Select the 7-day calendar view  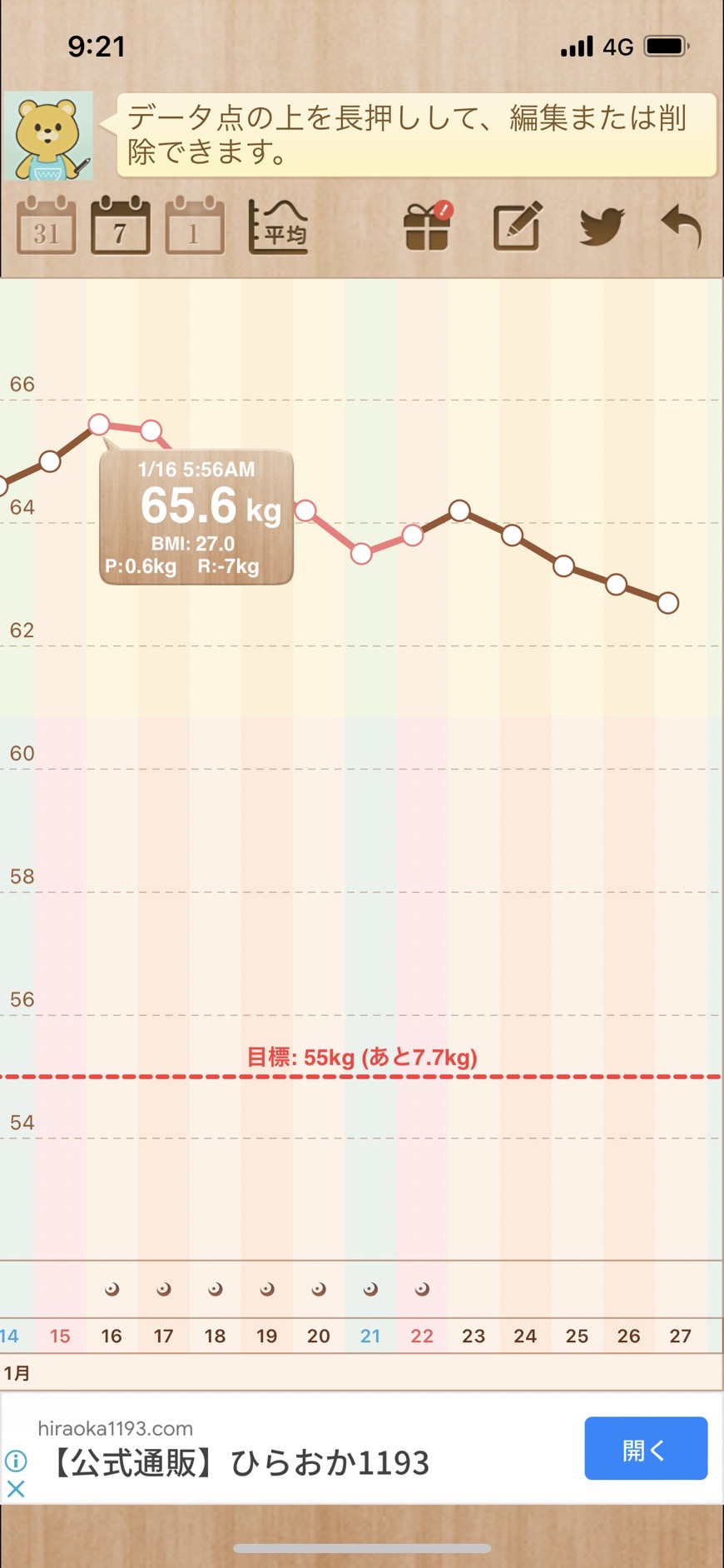click(x=121, y=226)
